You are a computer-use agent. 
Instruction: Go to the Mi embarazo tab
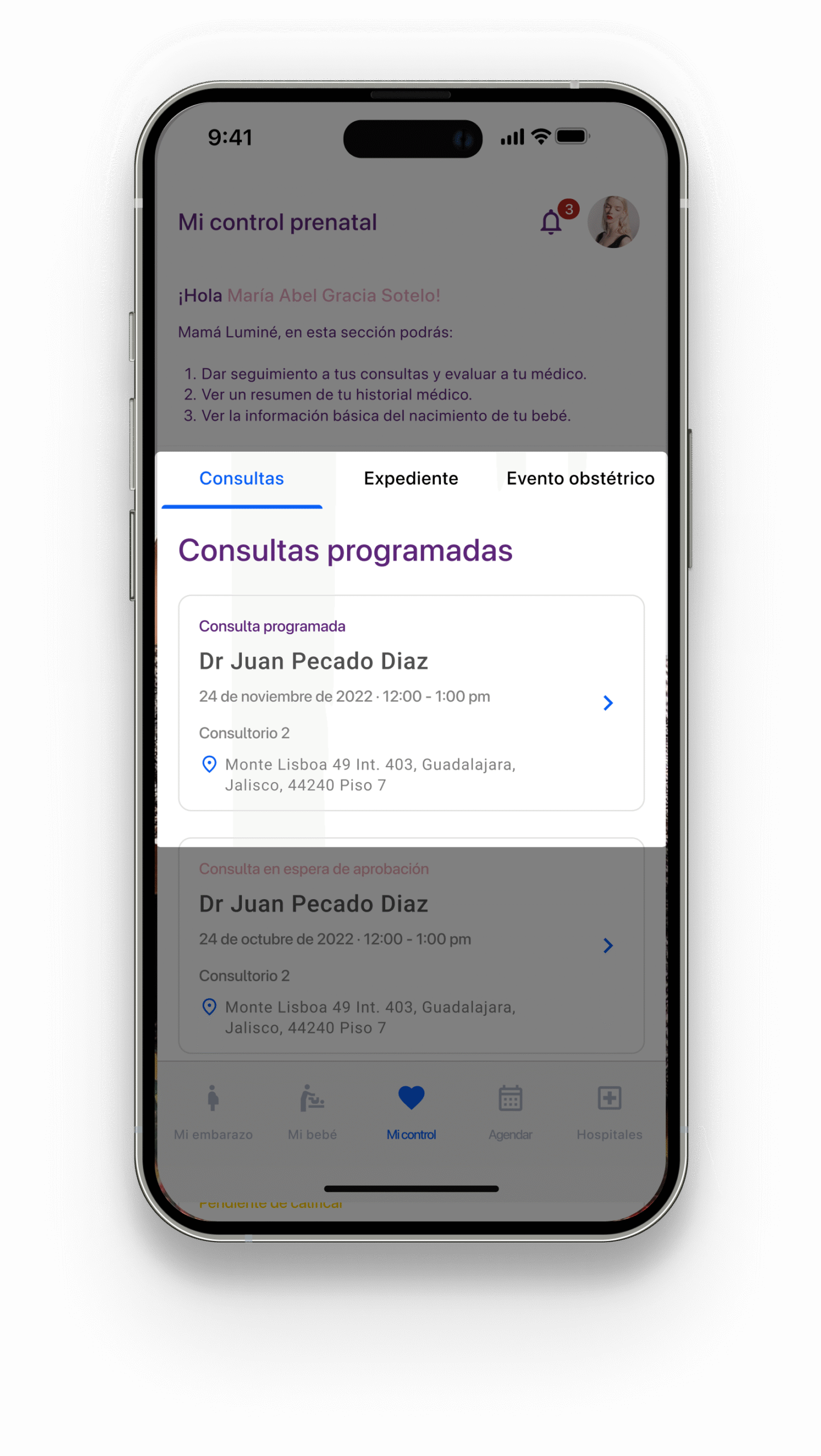(x=213, y=1111)
